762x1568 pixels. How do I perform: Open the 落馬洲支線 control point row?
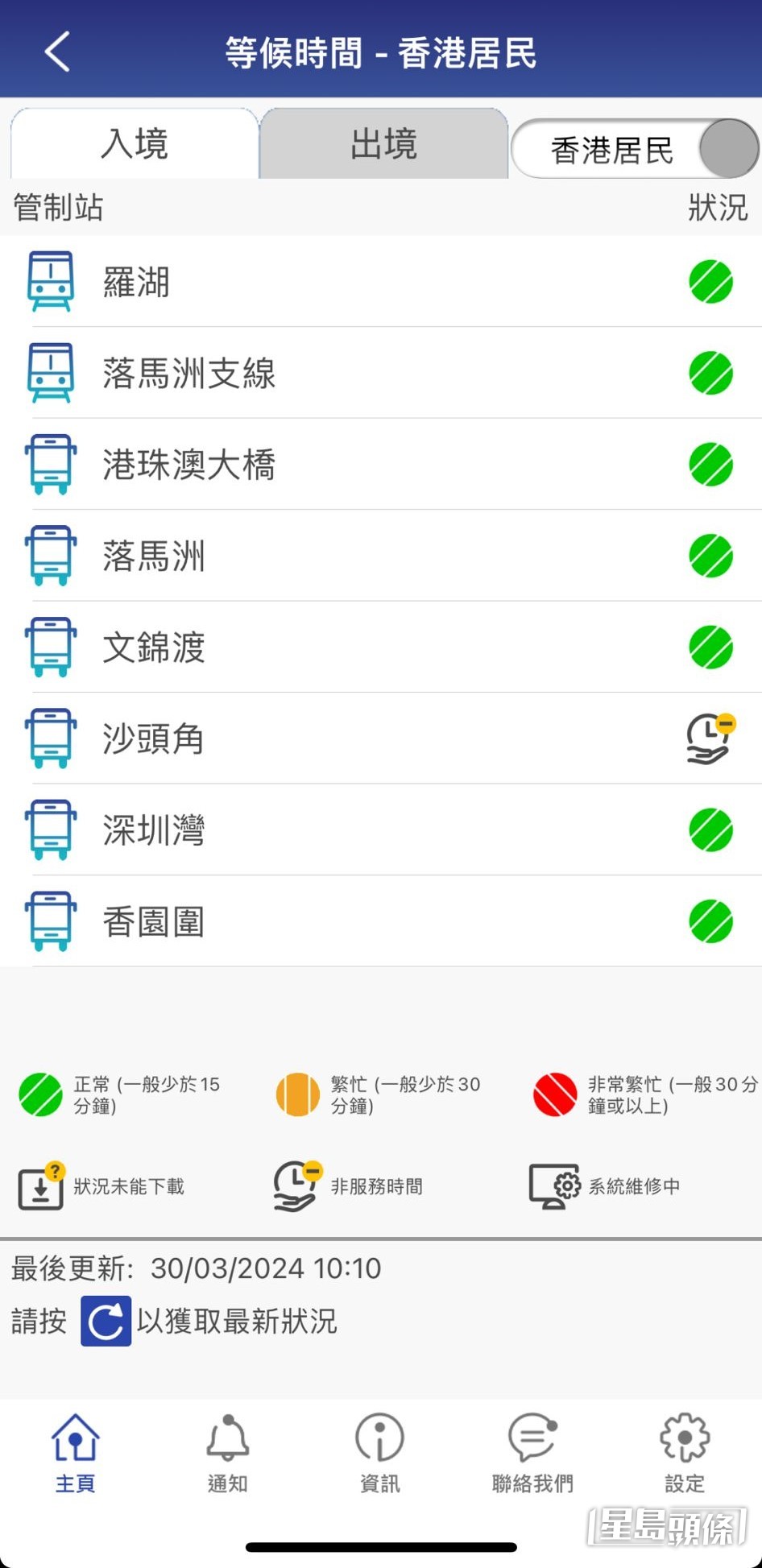pyautogui.click(x=380, y=373)
